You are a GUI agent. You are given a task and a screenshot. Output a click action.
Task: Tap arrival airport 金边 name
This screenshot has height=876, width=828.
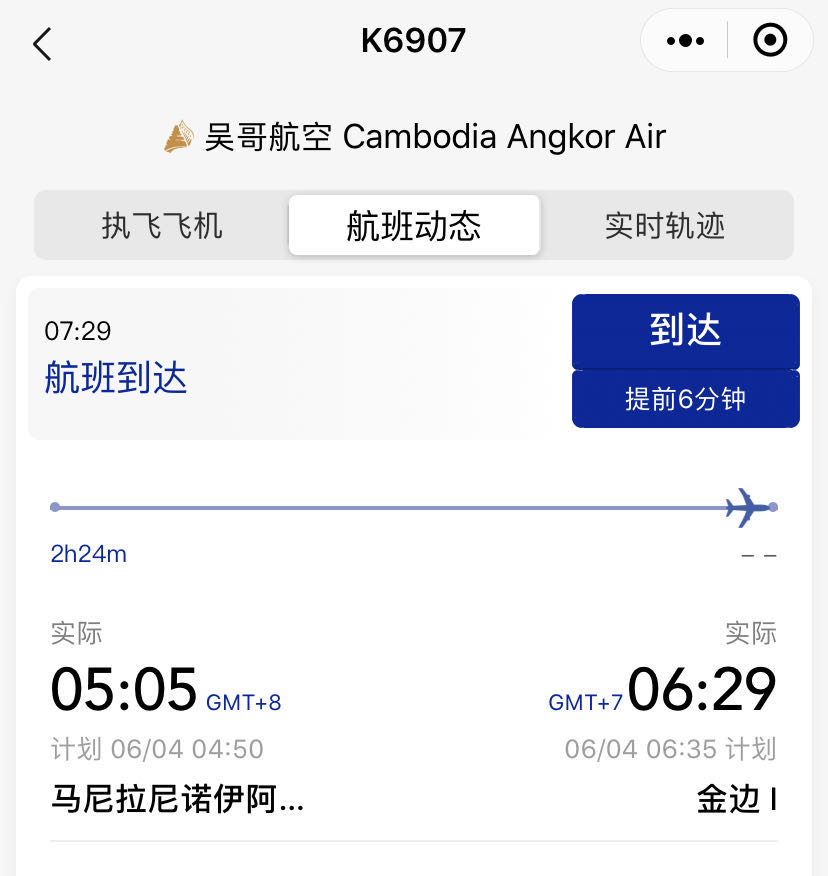pyautogui.click(x=736, y=800)
